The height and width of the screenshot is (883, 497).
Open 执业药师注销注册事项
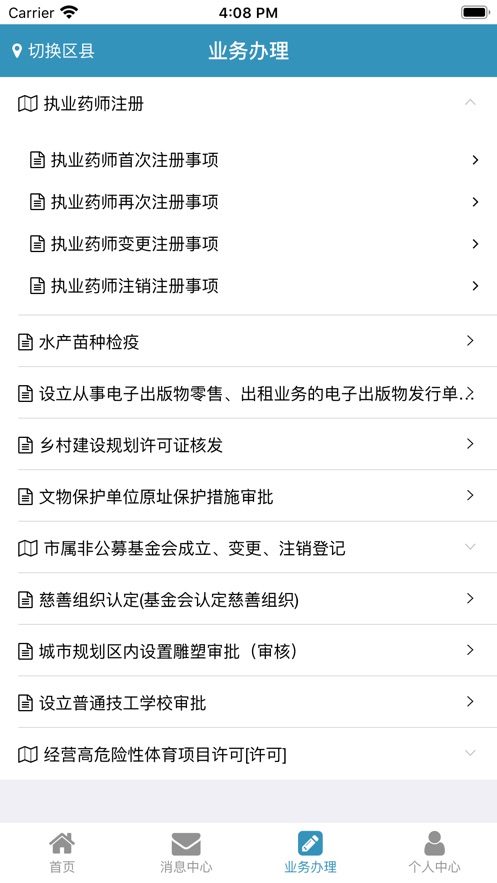click(x=248, y=286)
